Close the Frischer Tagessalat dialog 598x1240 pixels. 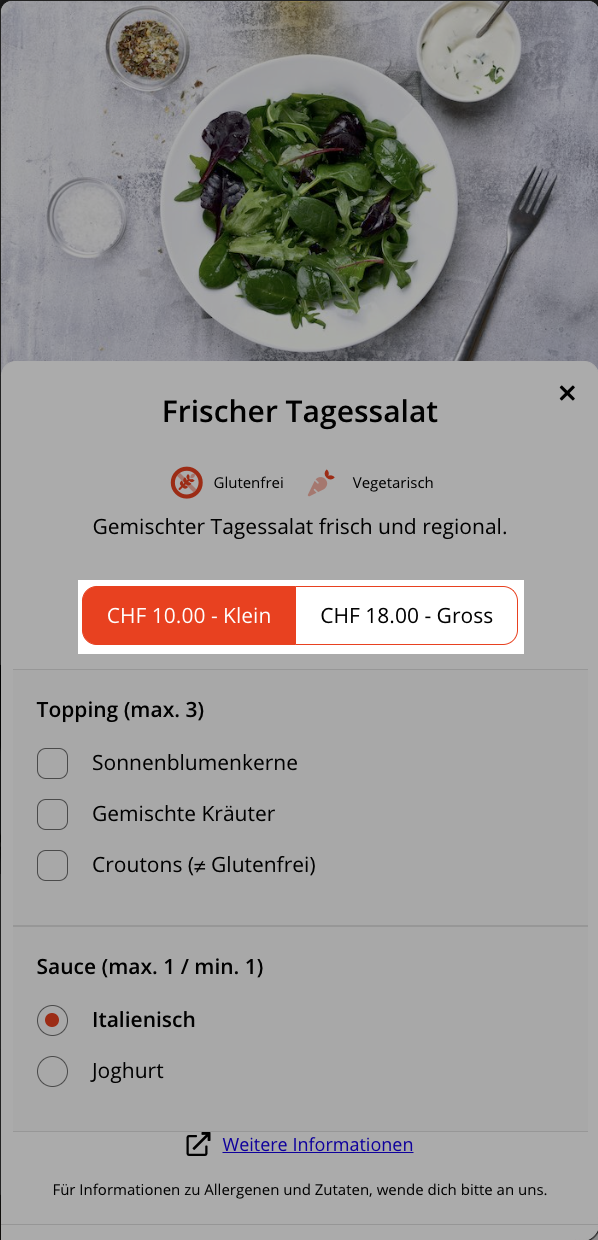[567, 393]
